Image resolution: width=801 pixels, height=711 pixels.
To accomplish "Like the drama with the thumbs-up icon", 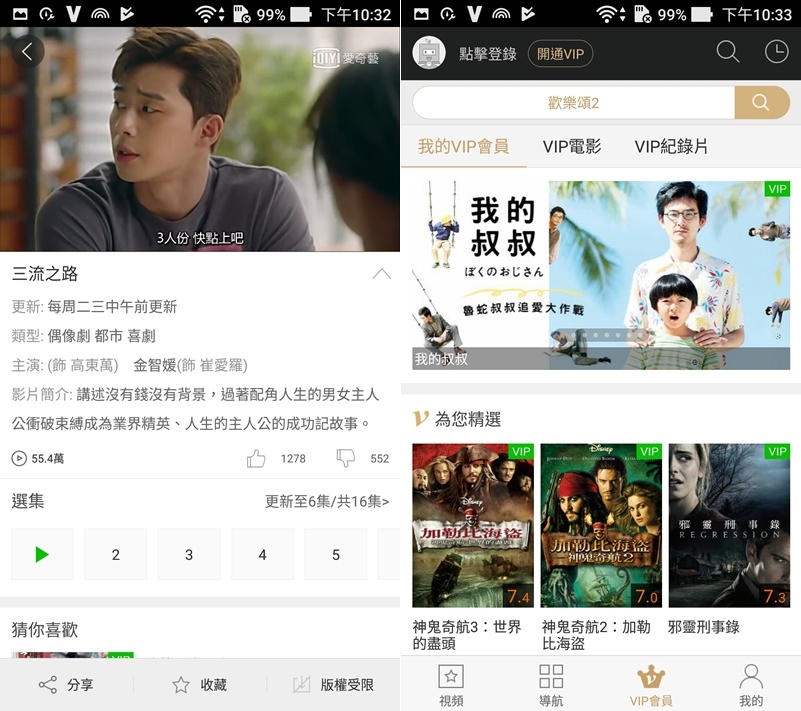I will click(x=256, y=458).
